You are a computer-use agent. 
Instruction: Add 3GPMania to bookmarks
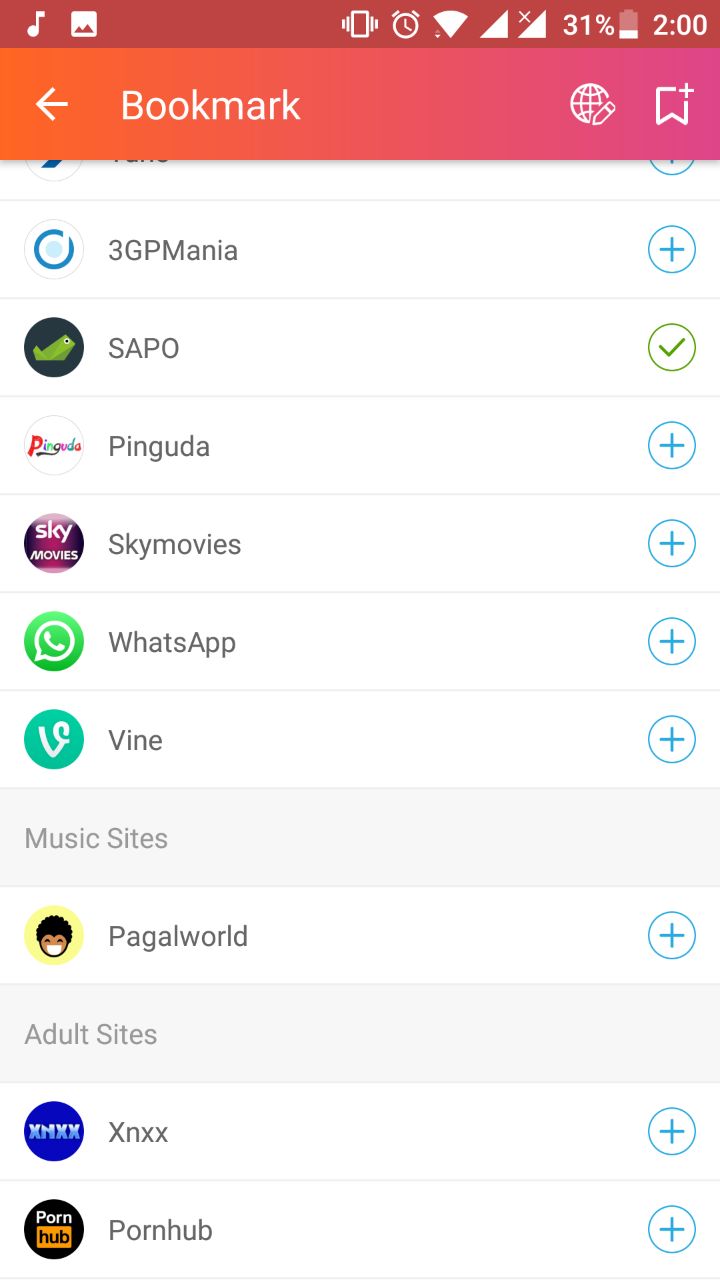point(672,250)
